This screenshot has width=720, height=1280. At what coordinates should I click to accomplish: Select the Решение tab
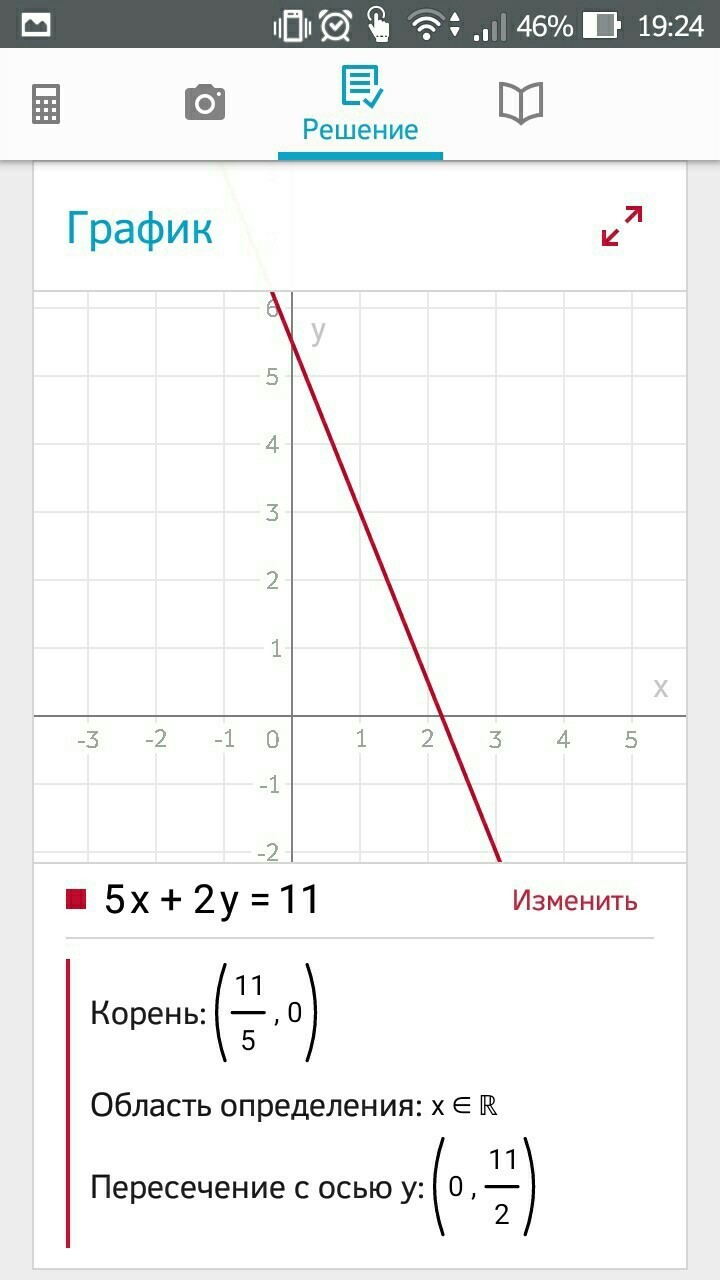click(x=360, y=106)
